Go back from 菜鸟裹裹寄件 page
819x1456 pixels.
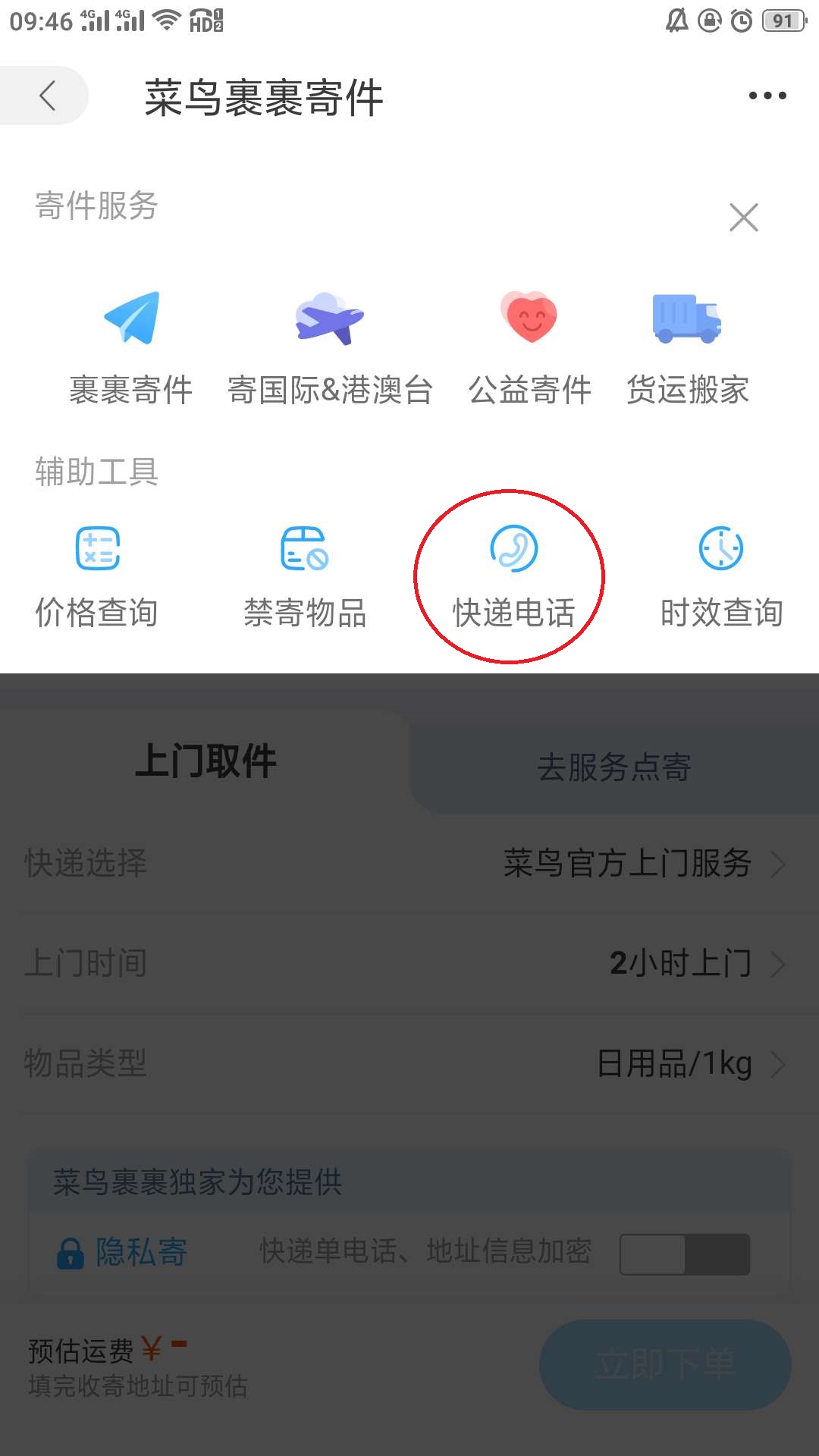tap(47, 96)
